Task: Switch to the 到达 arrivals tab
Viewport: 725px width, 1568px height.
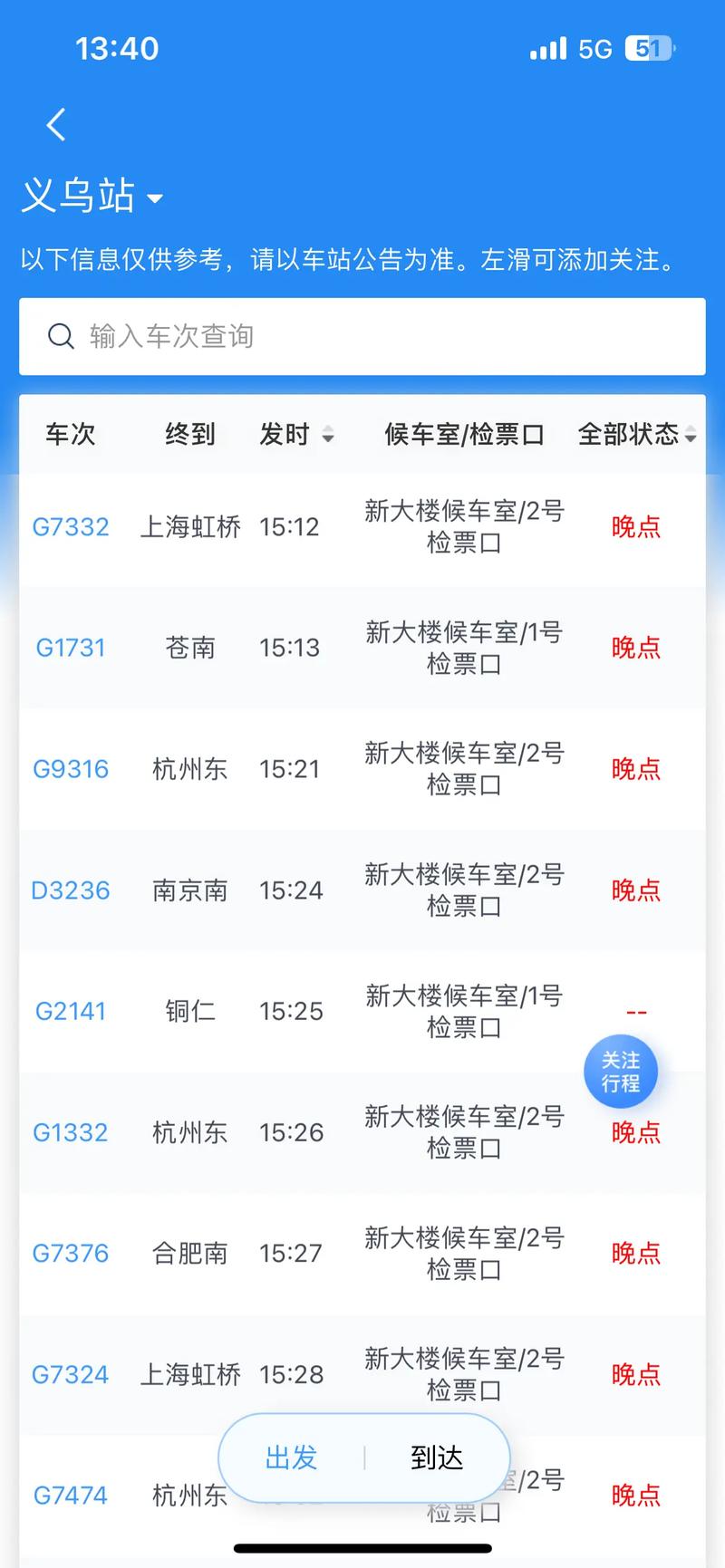Action: tap(436, 1458)
